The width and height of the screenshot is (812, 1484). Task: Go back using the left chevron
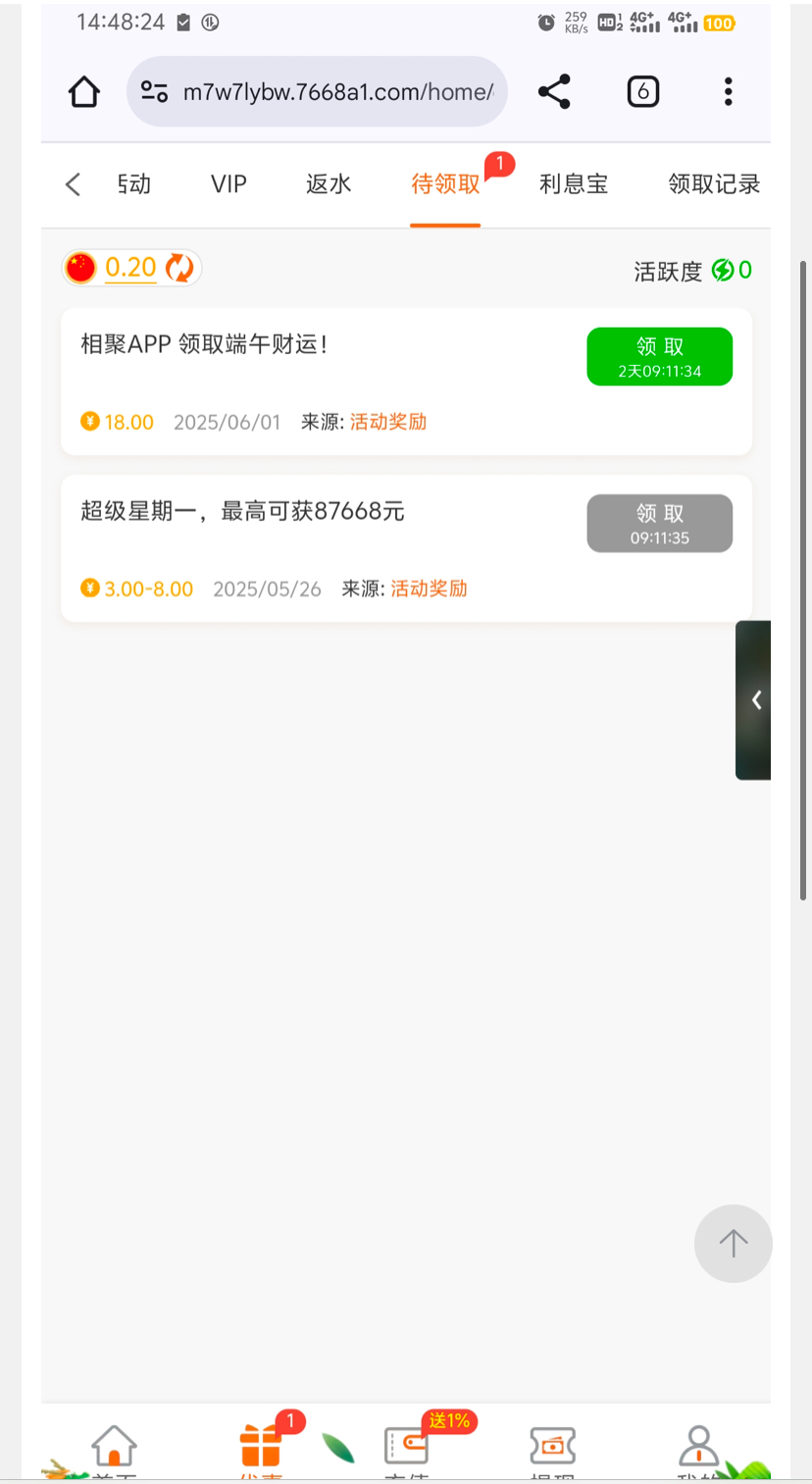[x=73, y=184]
